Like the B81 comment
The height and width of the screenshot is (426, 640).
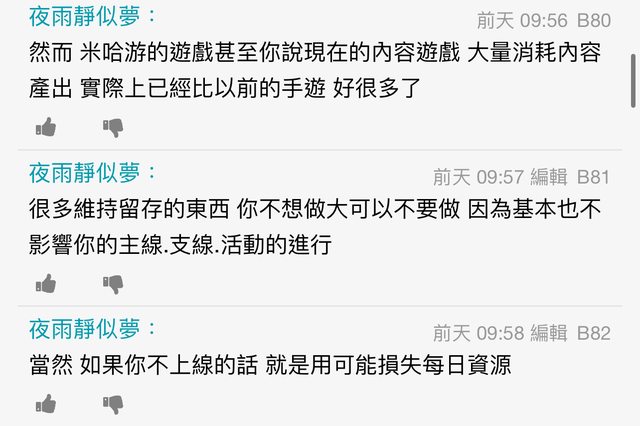(x=46, y=285)
